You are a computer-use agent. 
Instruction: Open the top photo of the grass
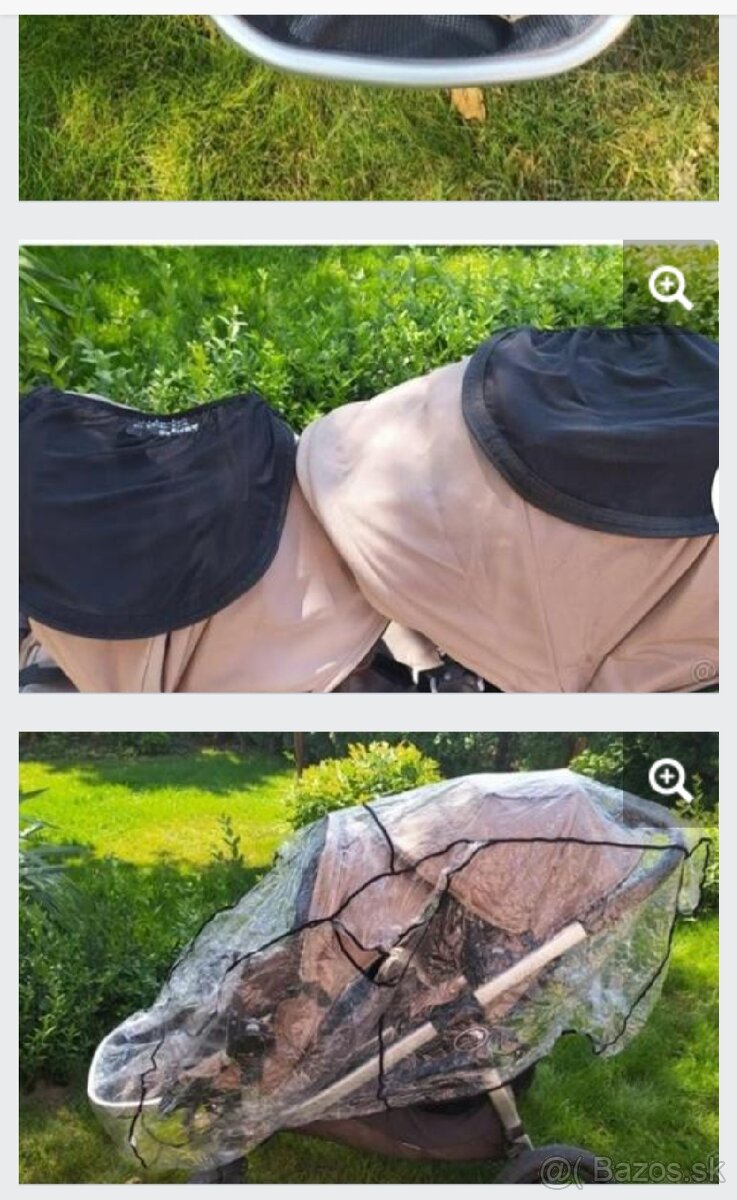pyautogui.click(x=368, y=108)
